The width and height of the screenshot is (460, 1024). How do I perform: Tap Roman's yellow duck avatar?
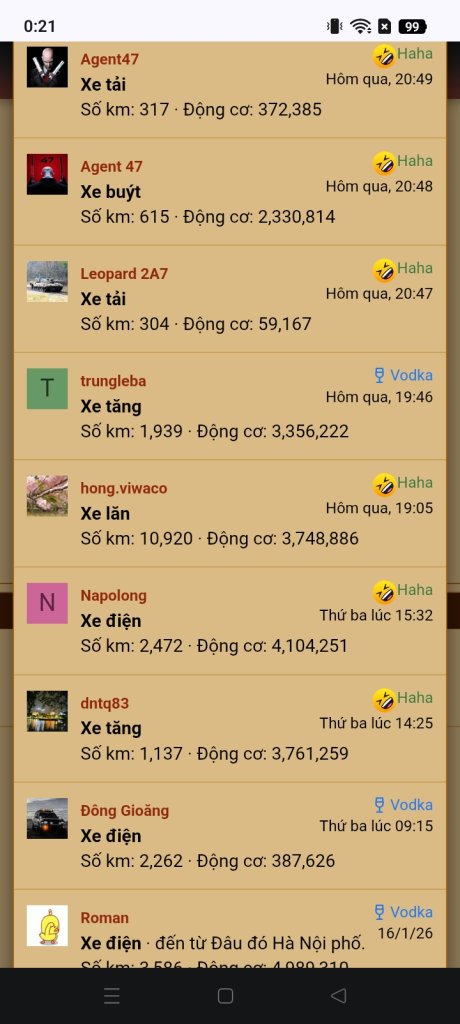coord(47,925)
